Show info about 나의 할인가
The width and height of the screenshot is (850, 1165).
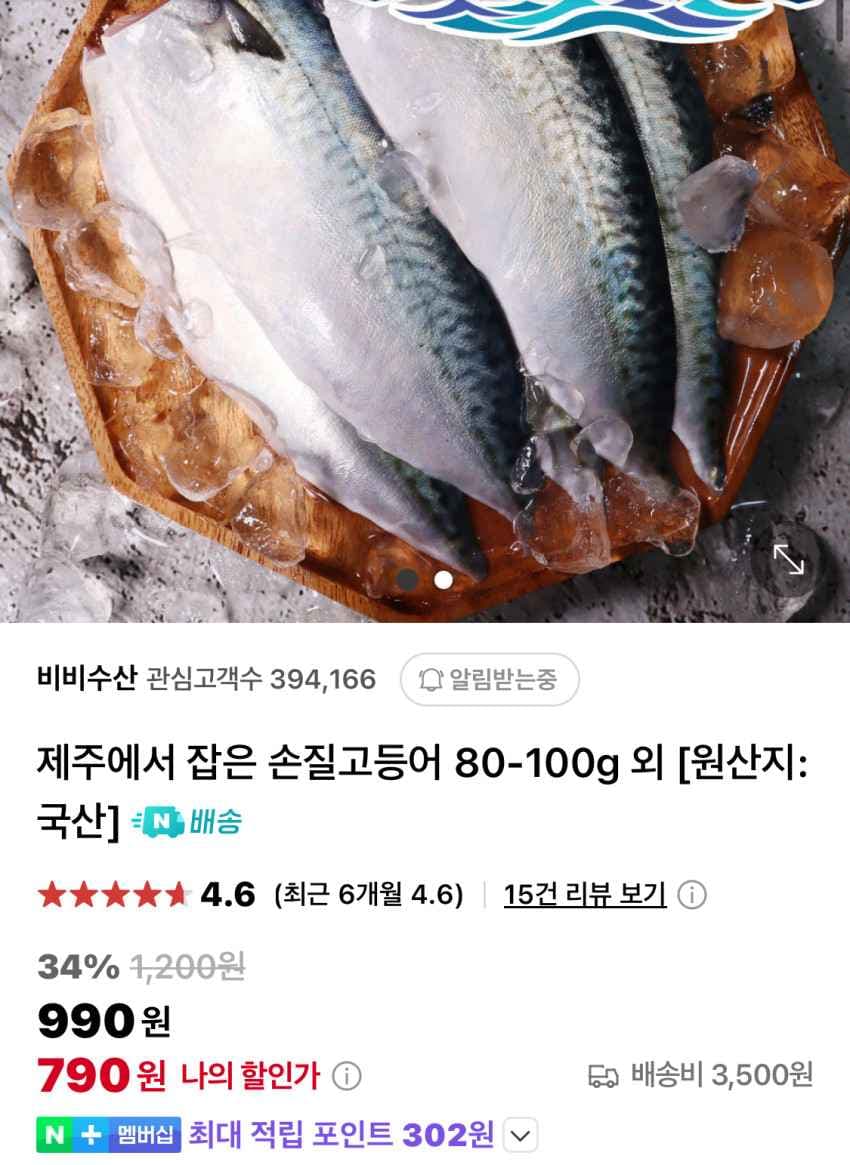coord(346,1077)
